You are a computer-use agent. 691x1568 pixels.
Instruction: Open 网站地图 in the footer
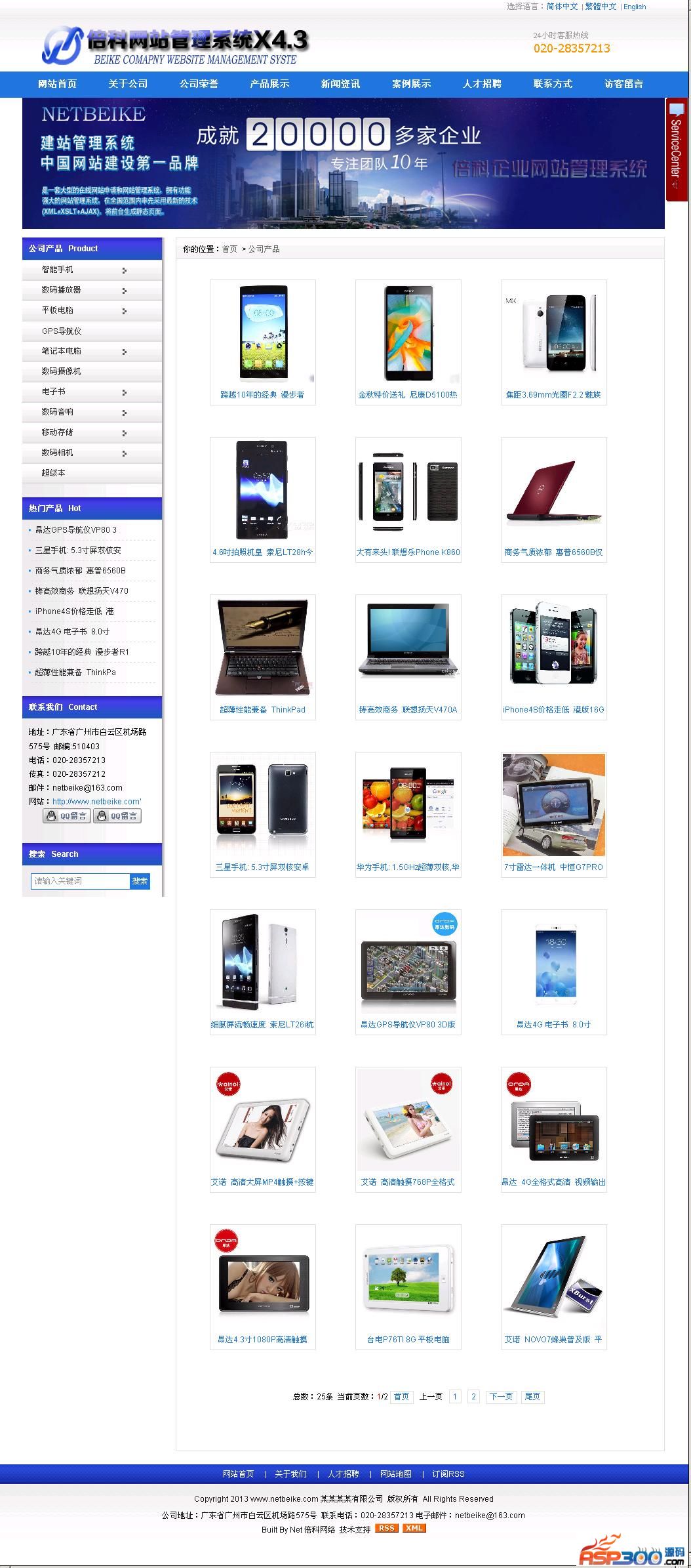(x=395, y=1474)
